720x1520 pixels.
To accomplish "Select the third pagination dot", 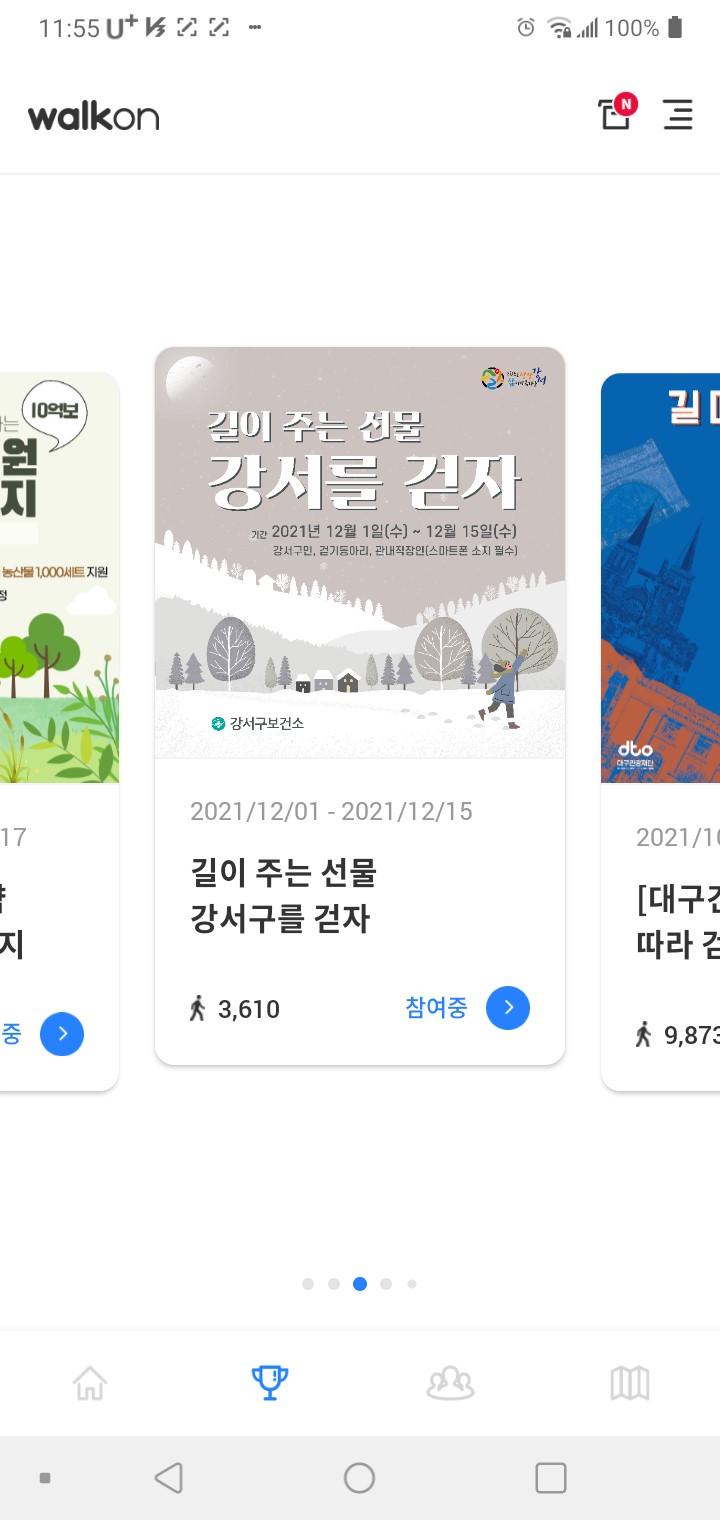I will (x=360, y=1283).
